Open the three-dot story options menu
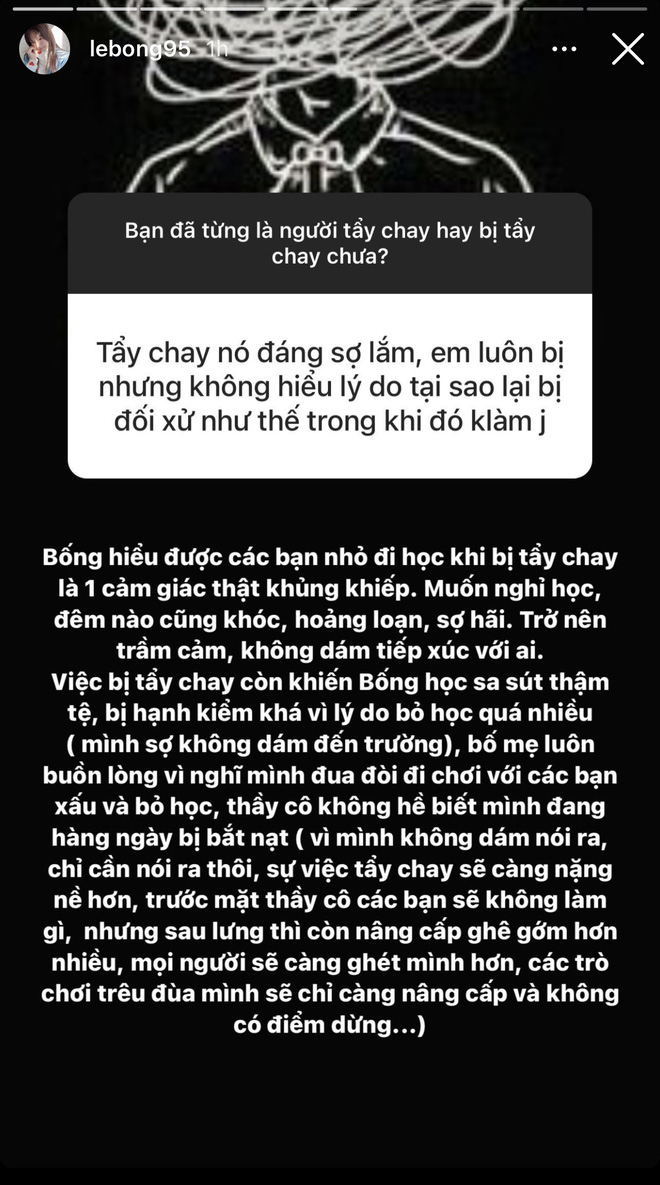Image resolution: width=660 pixels, height=1185 pixels. click(564, 49)
